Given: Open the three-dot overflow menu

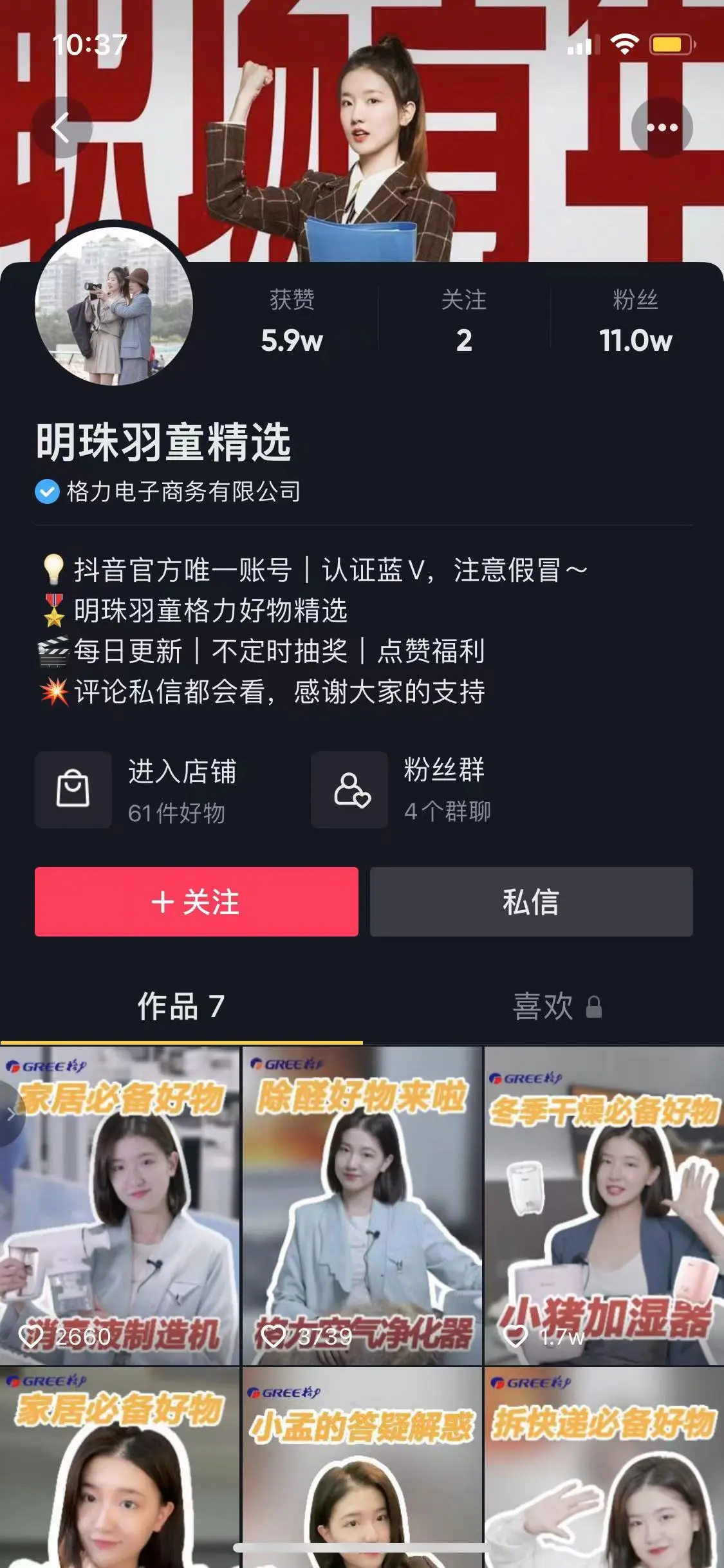Looking at the screenshot, I should (x=662, y=127).
